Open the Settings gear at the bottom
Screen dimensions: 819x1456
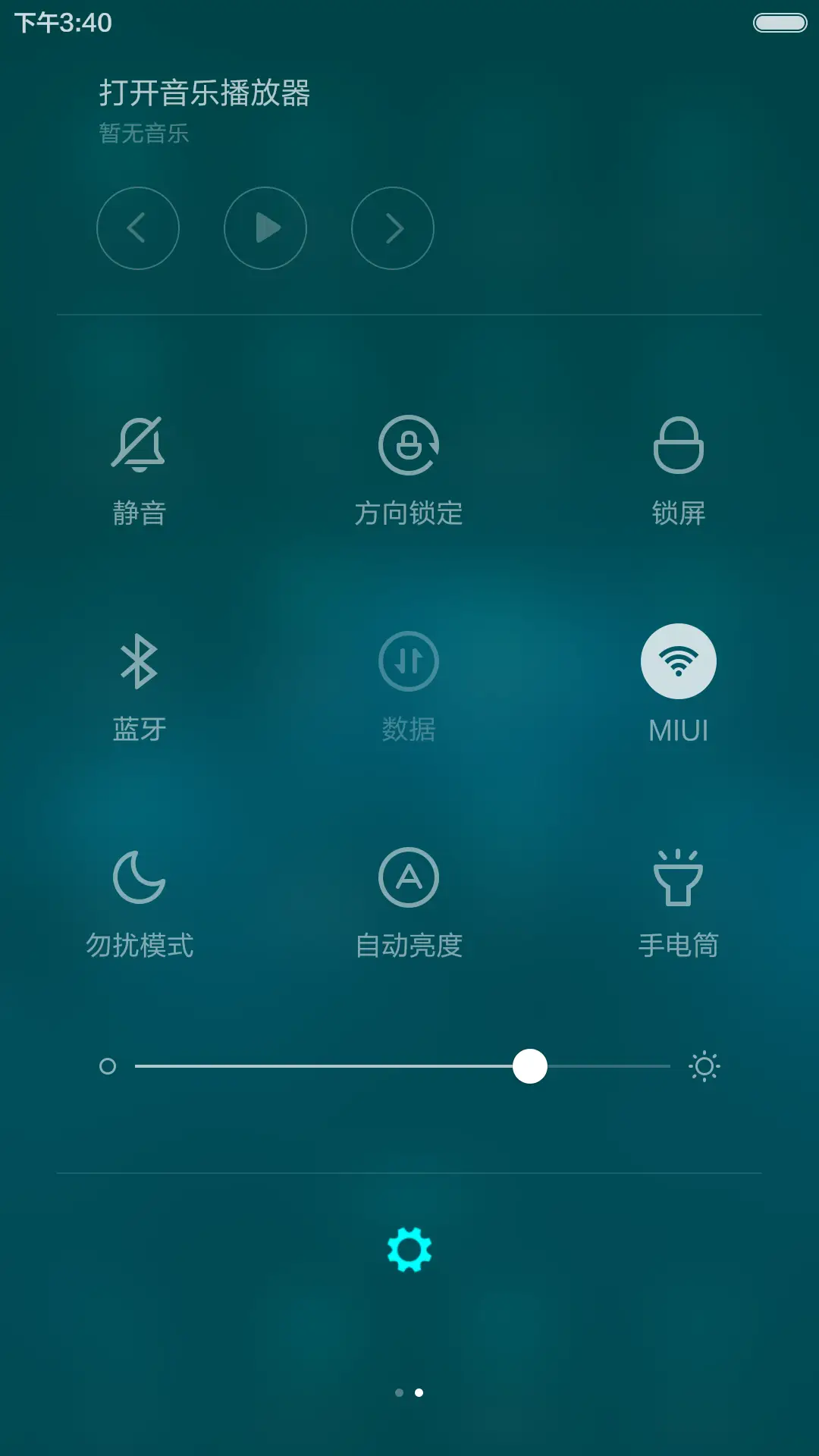point(409,1249)
